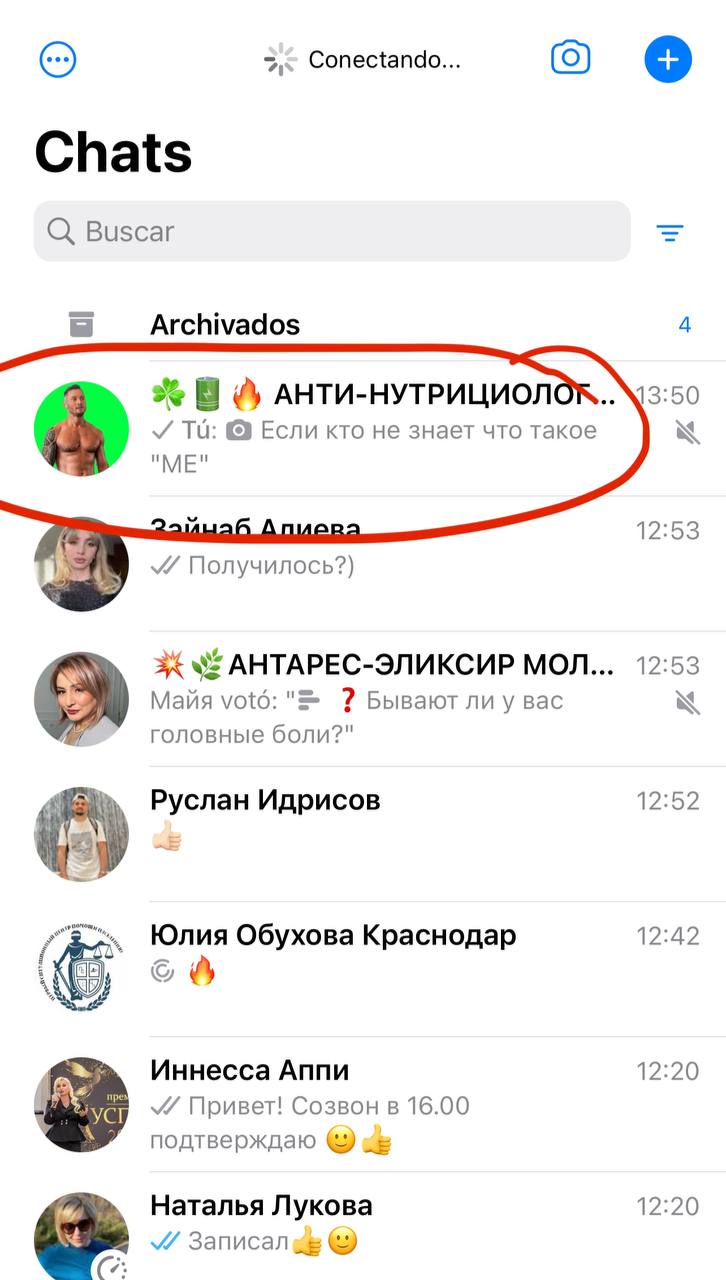Open the three-dot more options menu
Image resolution: width=726 pixels, height=1280 pixels.
[58, 59]
